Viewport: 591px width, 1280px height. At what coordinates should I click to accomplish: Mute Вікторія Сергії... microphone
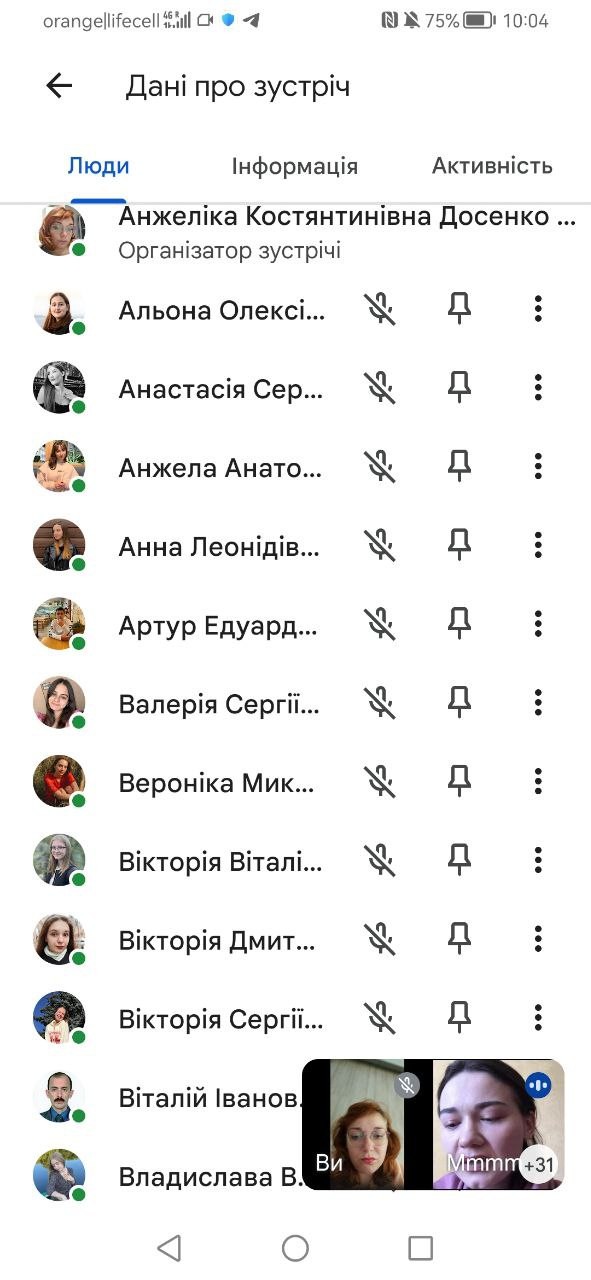(380, 1017)
